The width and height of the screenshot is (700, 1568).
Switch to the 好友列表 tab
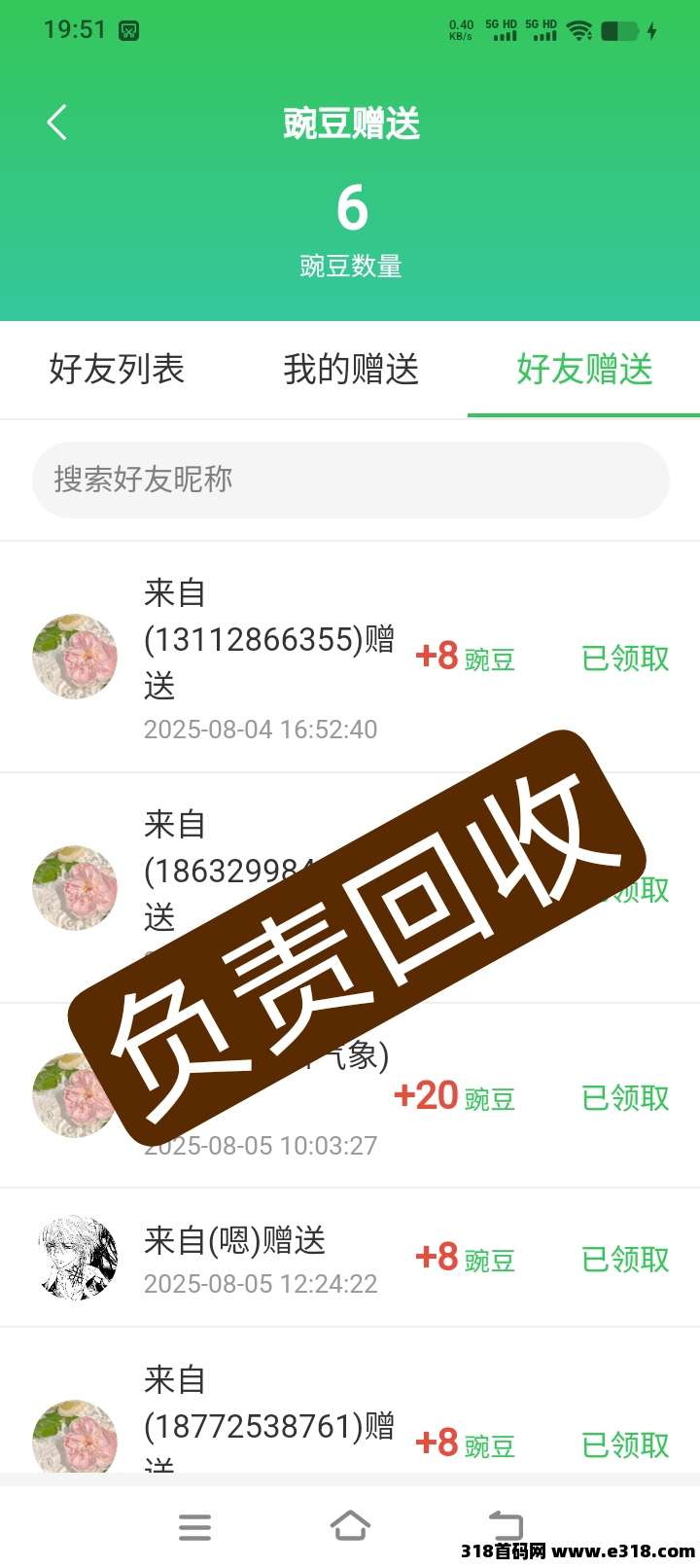pos(117,370)
